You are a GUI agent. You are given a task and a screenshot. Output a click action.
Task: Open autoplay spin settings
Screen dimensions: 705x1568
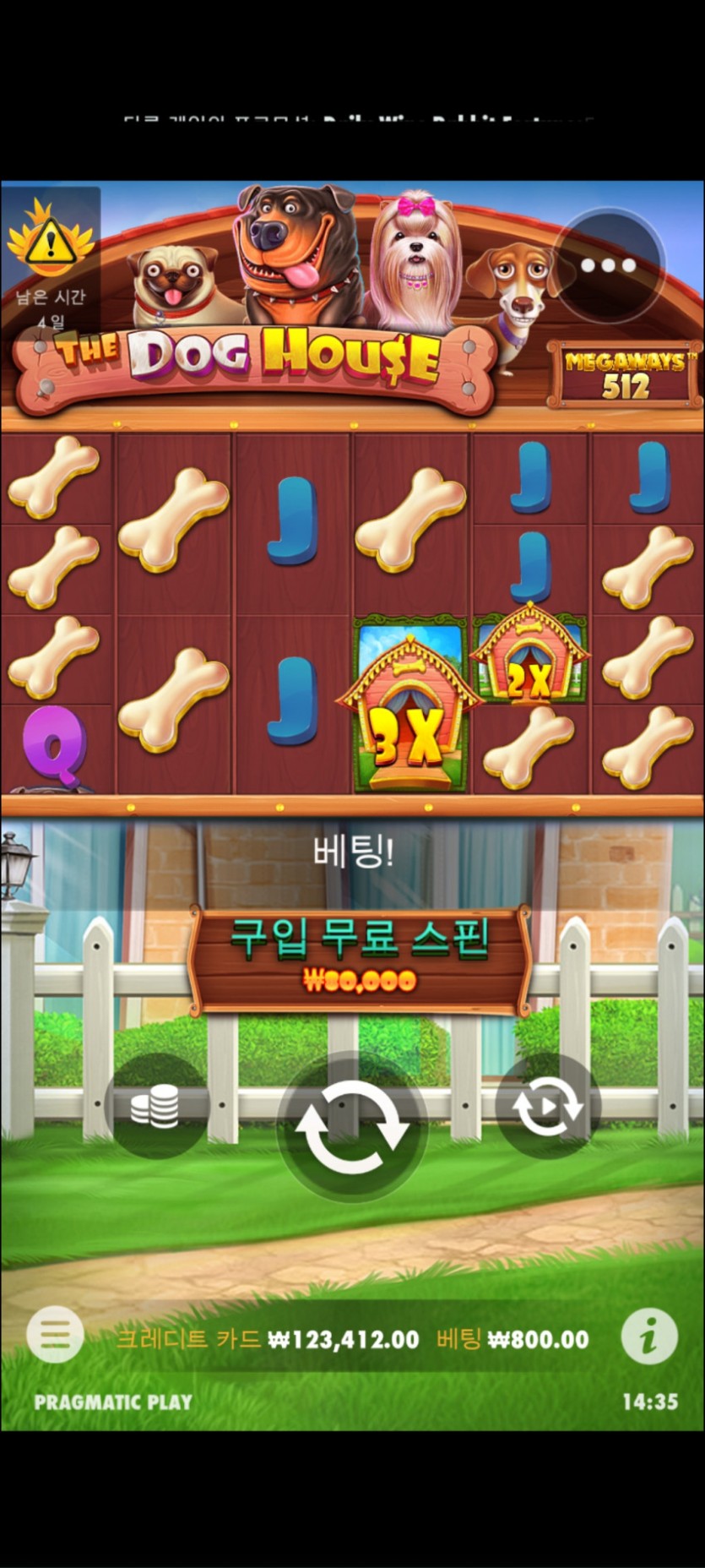(x=547, y=1106)
